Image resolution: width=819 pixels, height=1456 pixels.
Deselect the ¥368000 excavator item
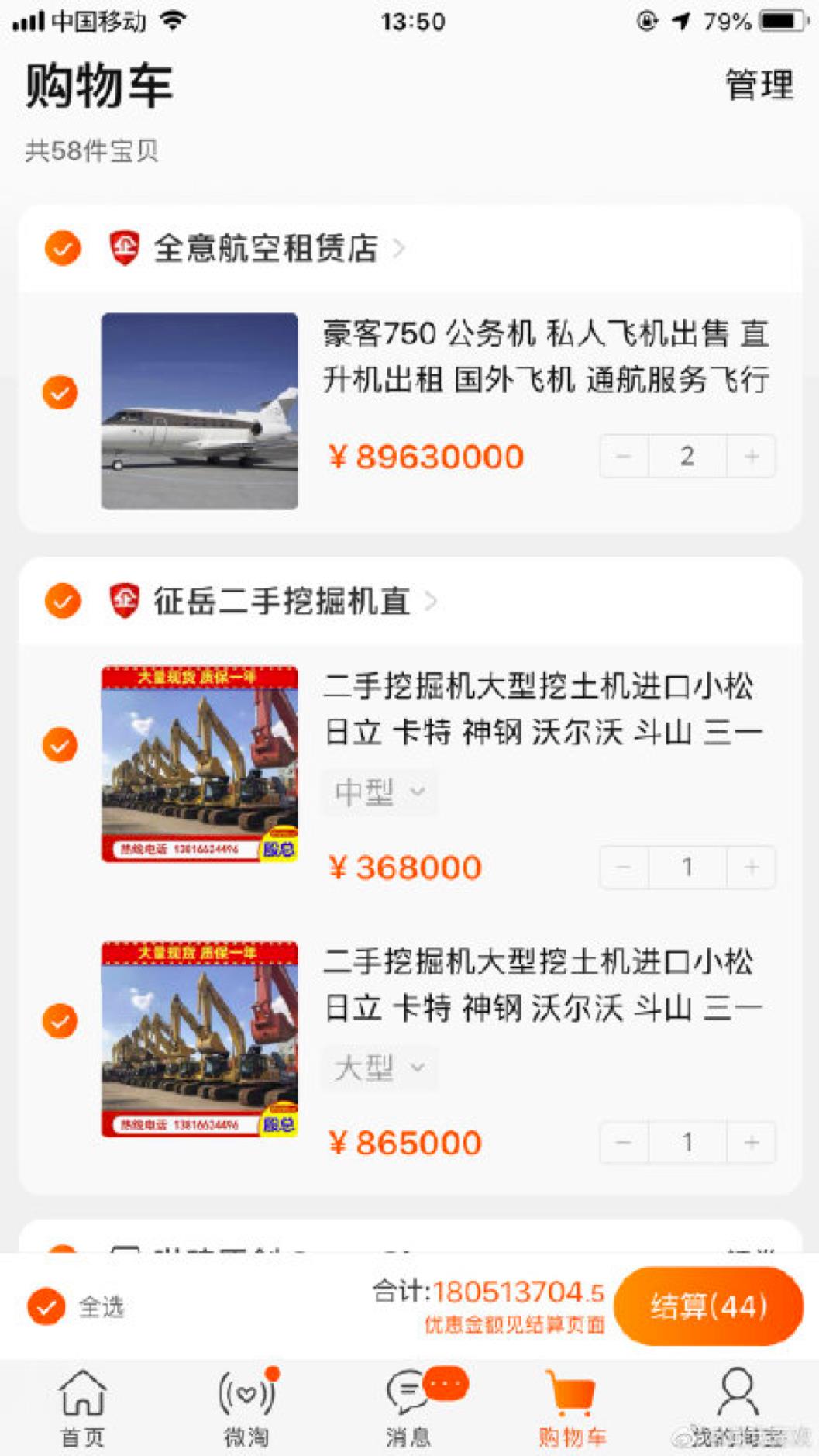tap(60, 745)
